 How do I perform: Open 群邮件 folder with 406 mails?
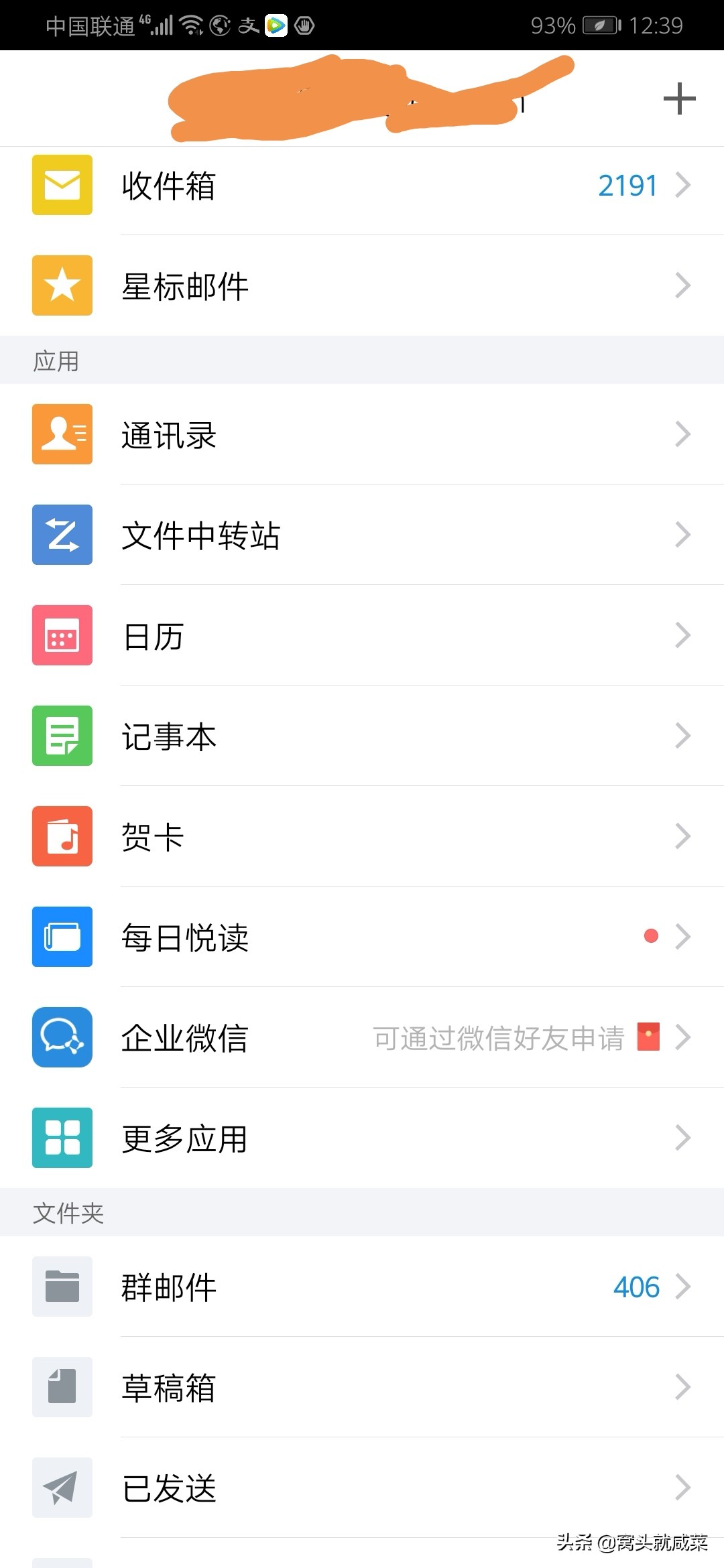[362, 1287]
